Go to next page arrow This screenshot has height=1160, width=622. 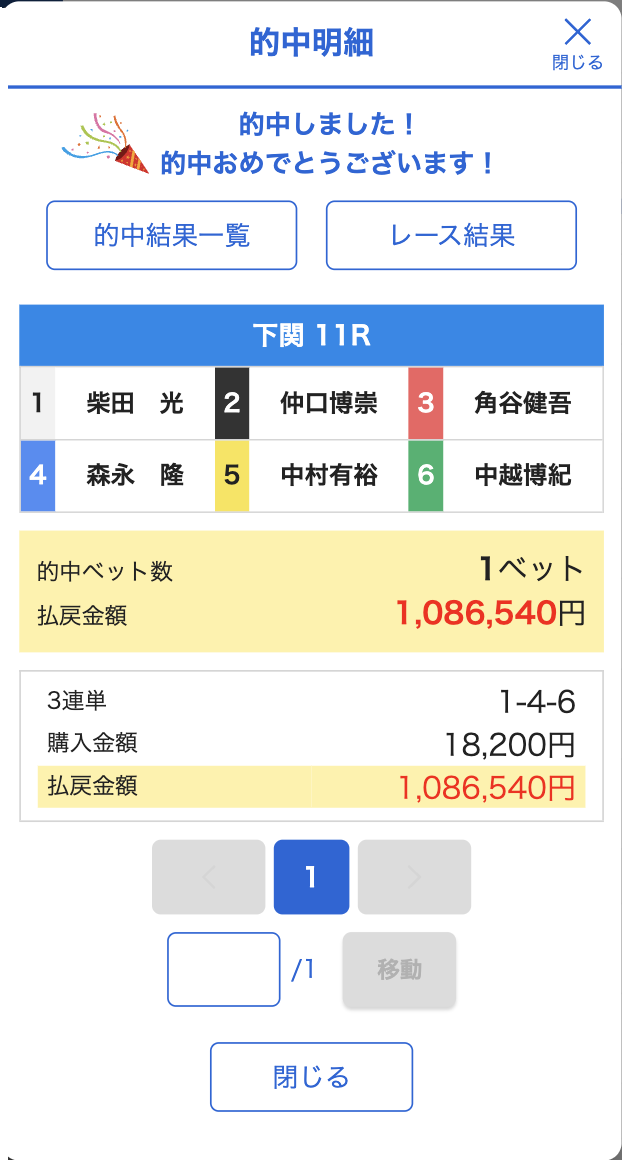tap(414, 877)
